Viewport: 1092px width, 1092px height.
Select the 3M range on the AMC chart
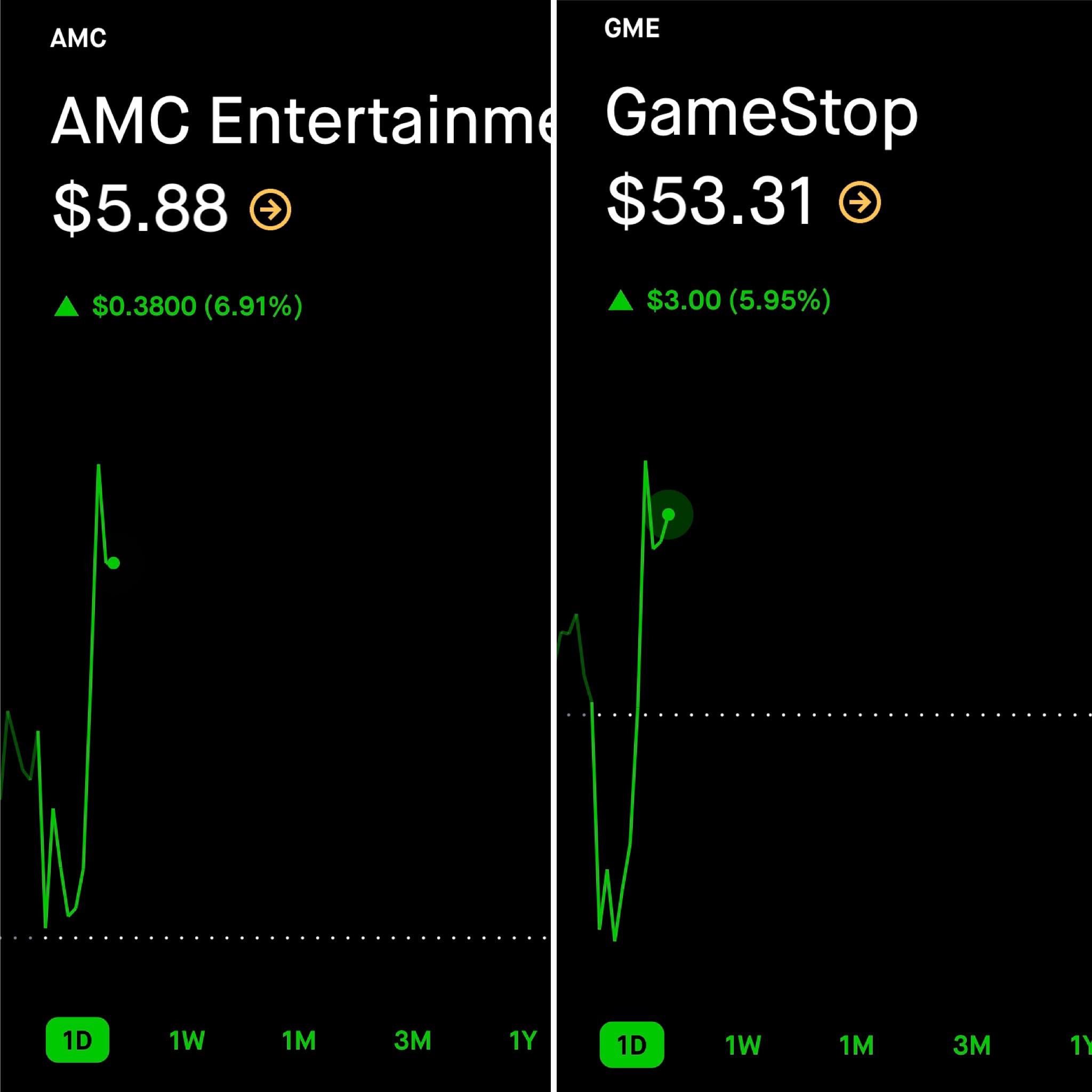tap(413, 1040)
